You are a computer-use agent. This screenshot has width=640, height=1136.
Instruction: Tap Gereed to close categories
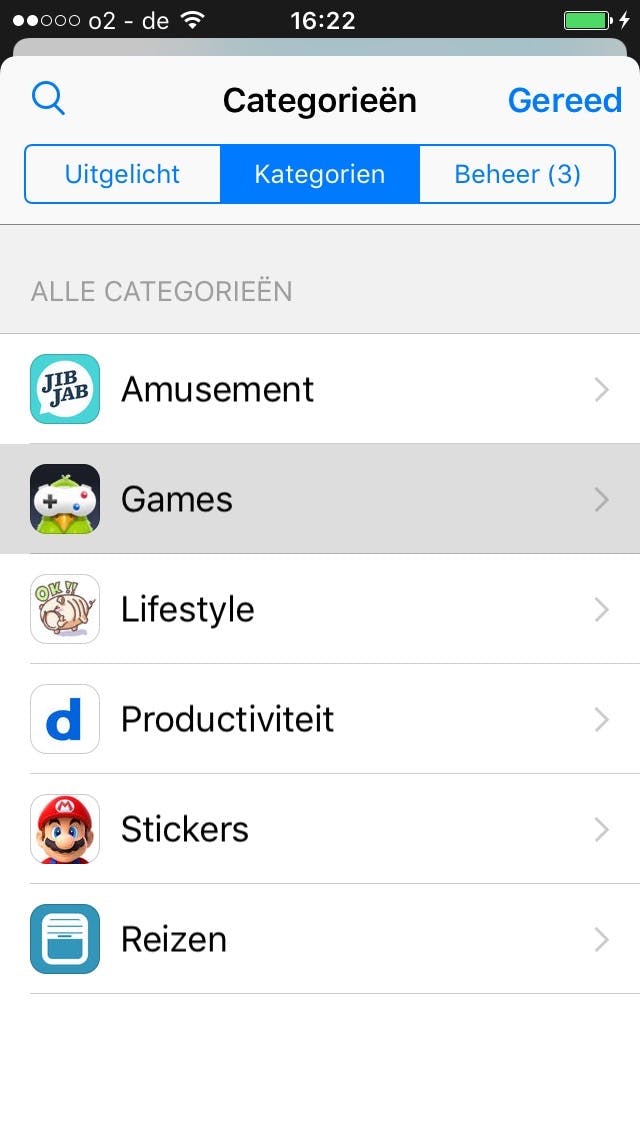564,100
